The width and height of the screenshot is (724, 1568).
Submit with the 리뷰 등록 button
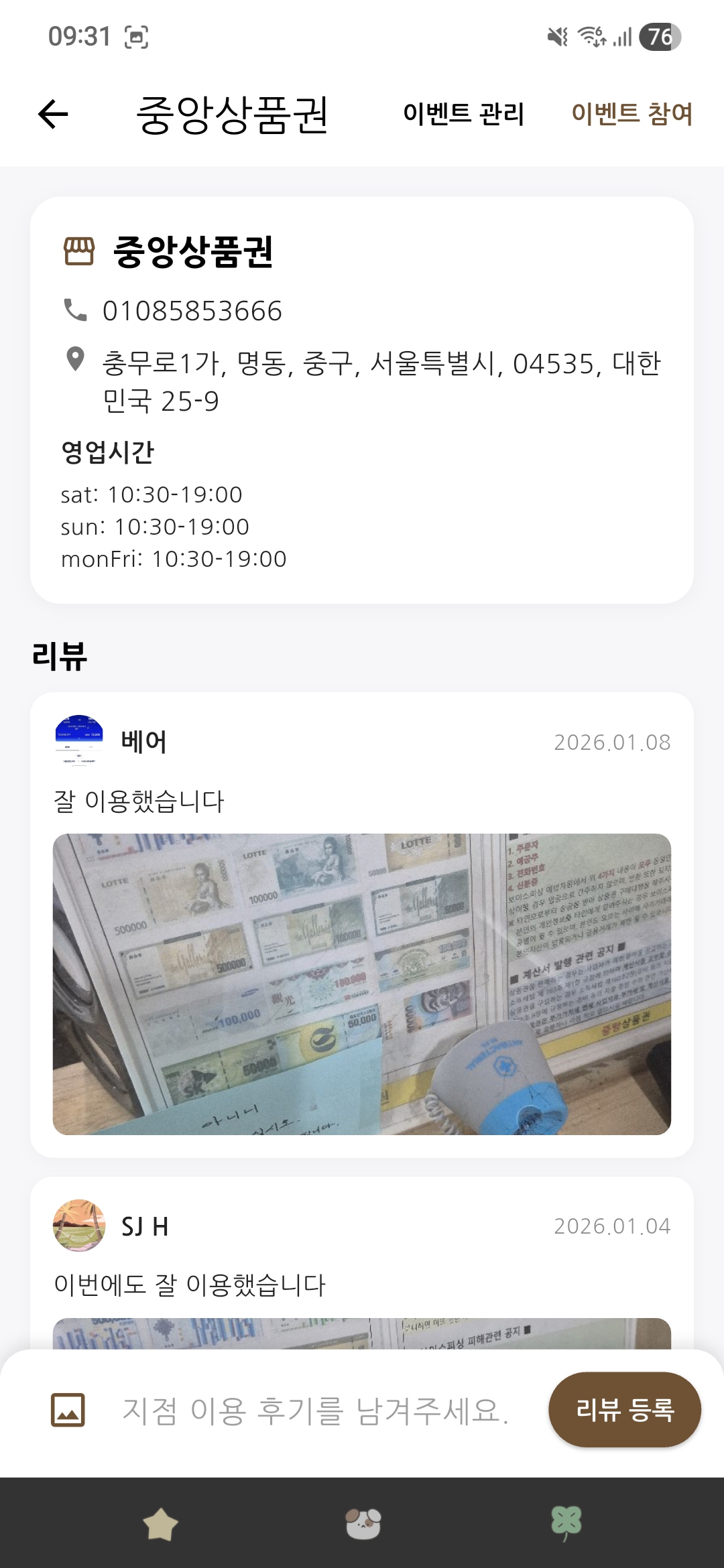tap(624, 1410)
